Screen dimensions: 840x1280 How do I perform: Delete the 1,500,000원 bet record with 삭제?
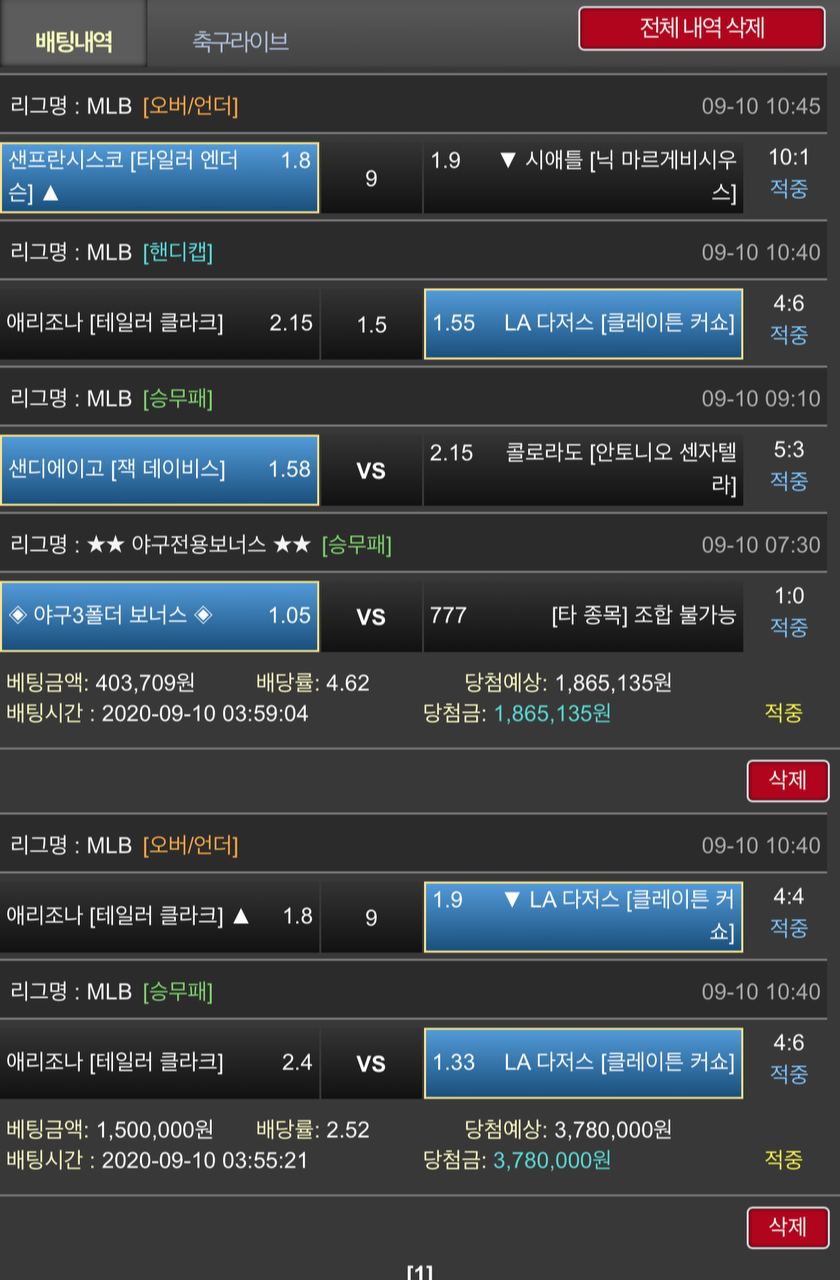(x=787, y=1226)
